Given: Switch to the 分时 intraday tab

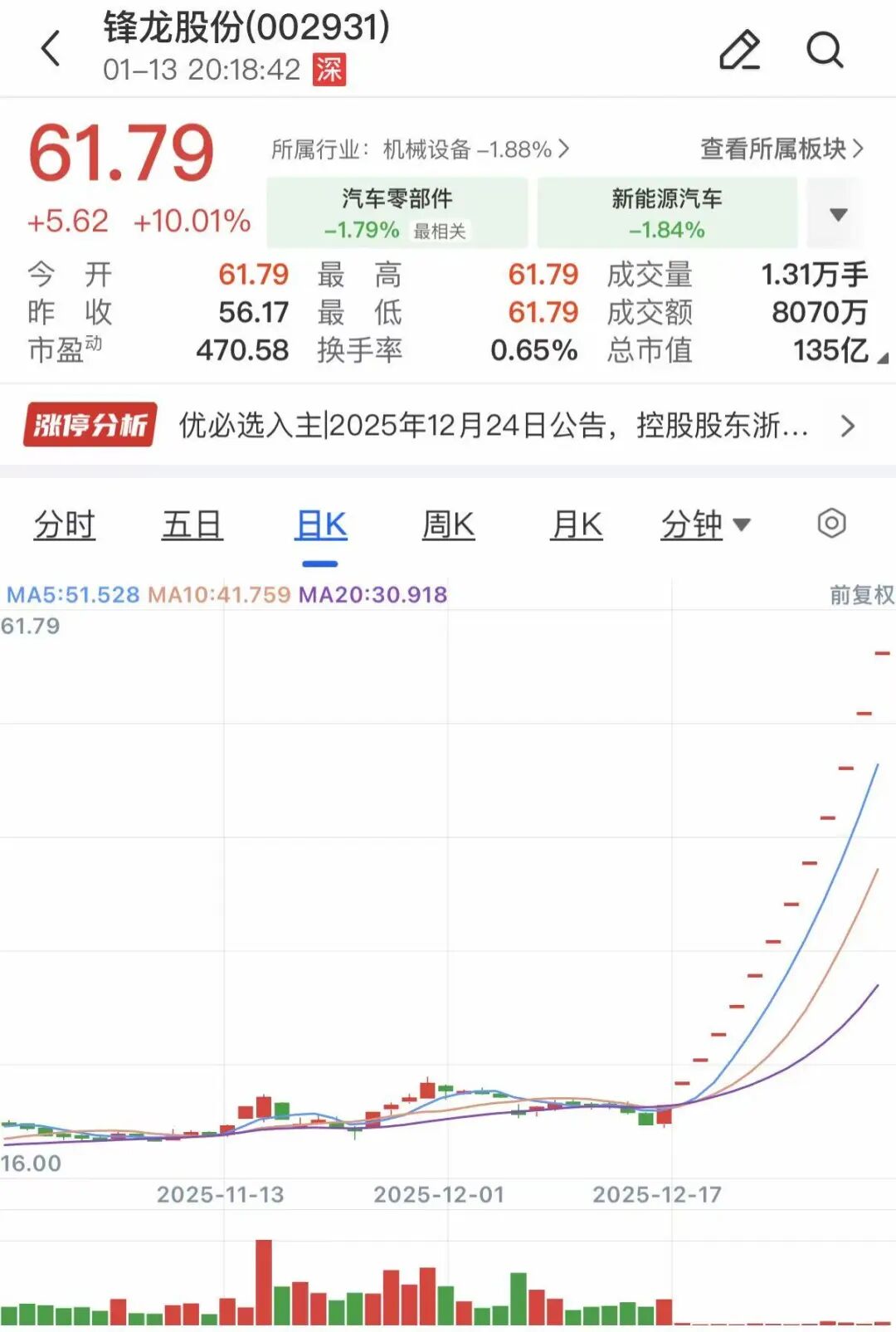Looking at the screenshot, I should (x=63, y=525).
